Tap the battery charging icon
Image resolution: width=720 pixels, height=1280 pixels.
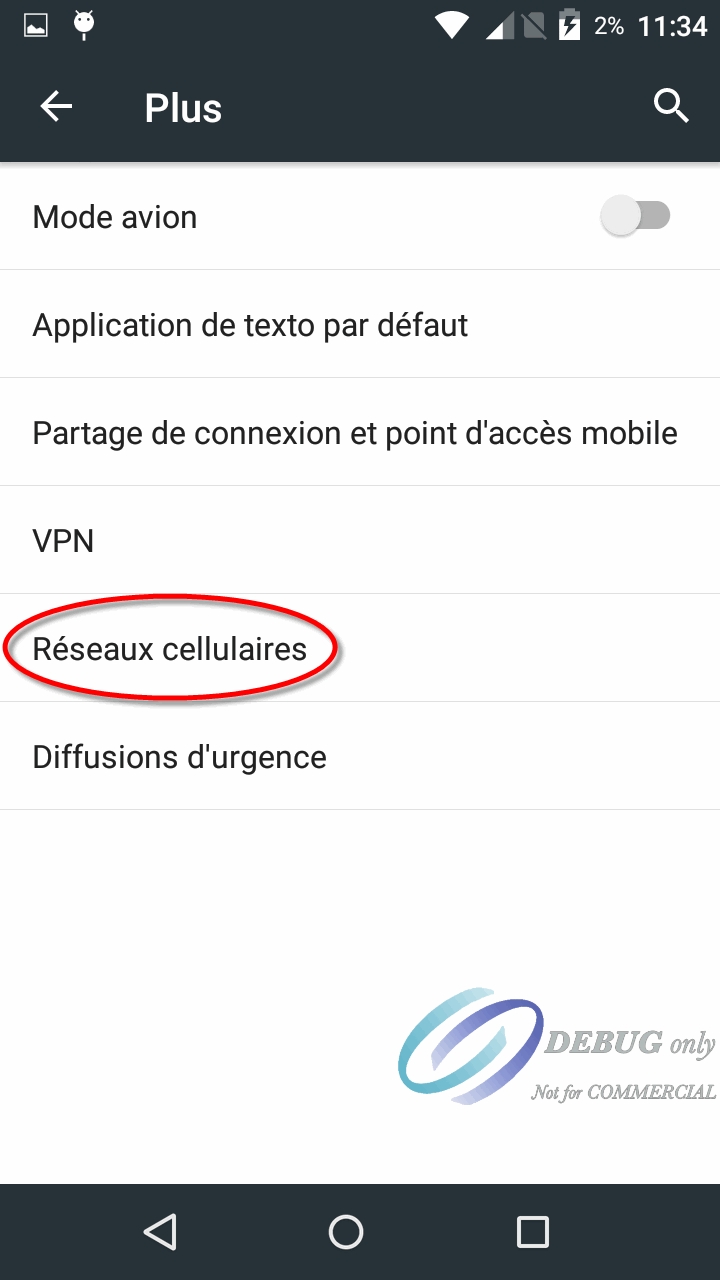point(567,25)
